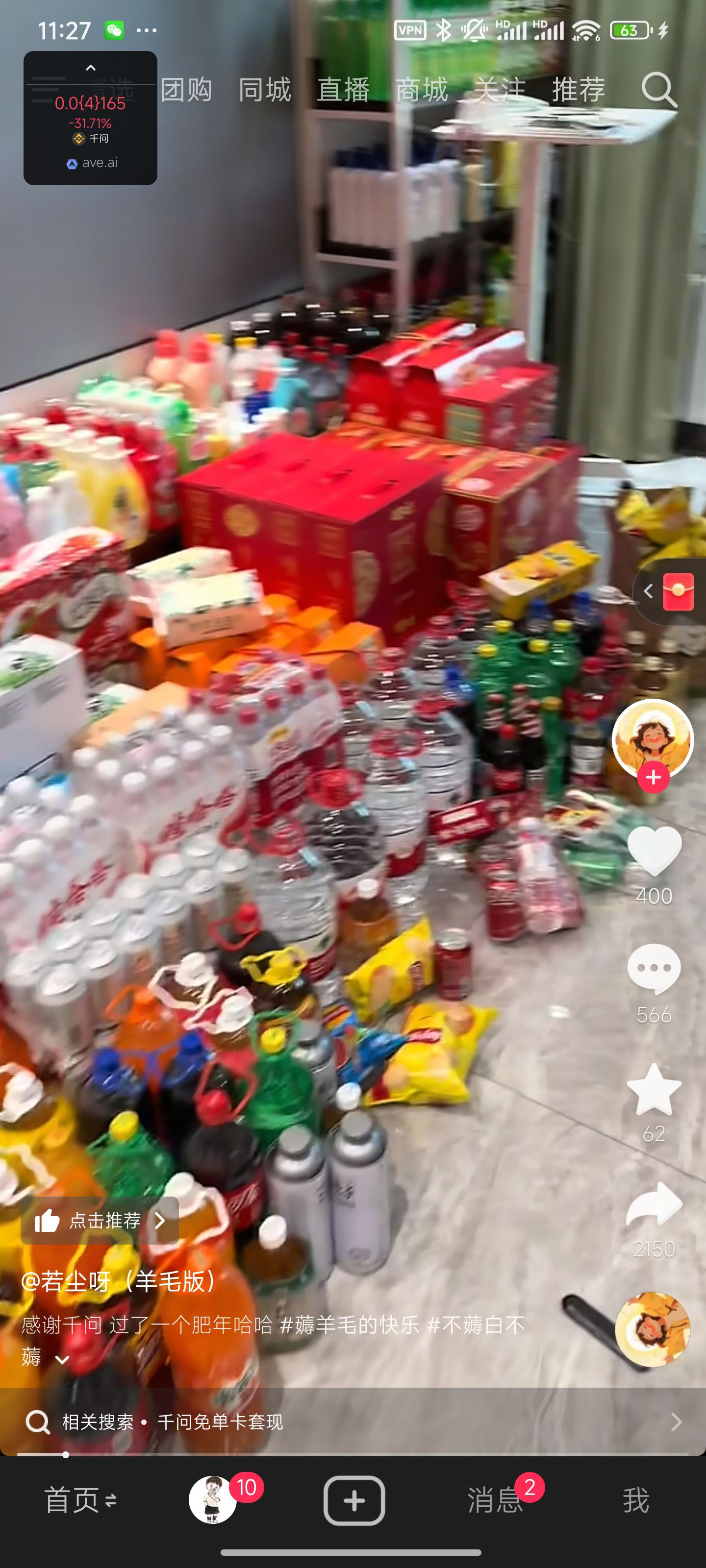This screenshot has width=706, height=1568.
Task: Tap the 点击推荐 button
Action: (100, 1221)
